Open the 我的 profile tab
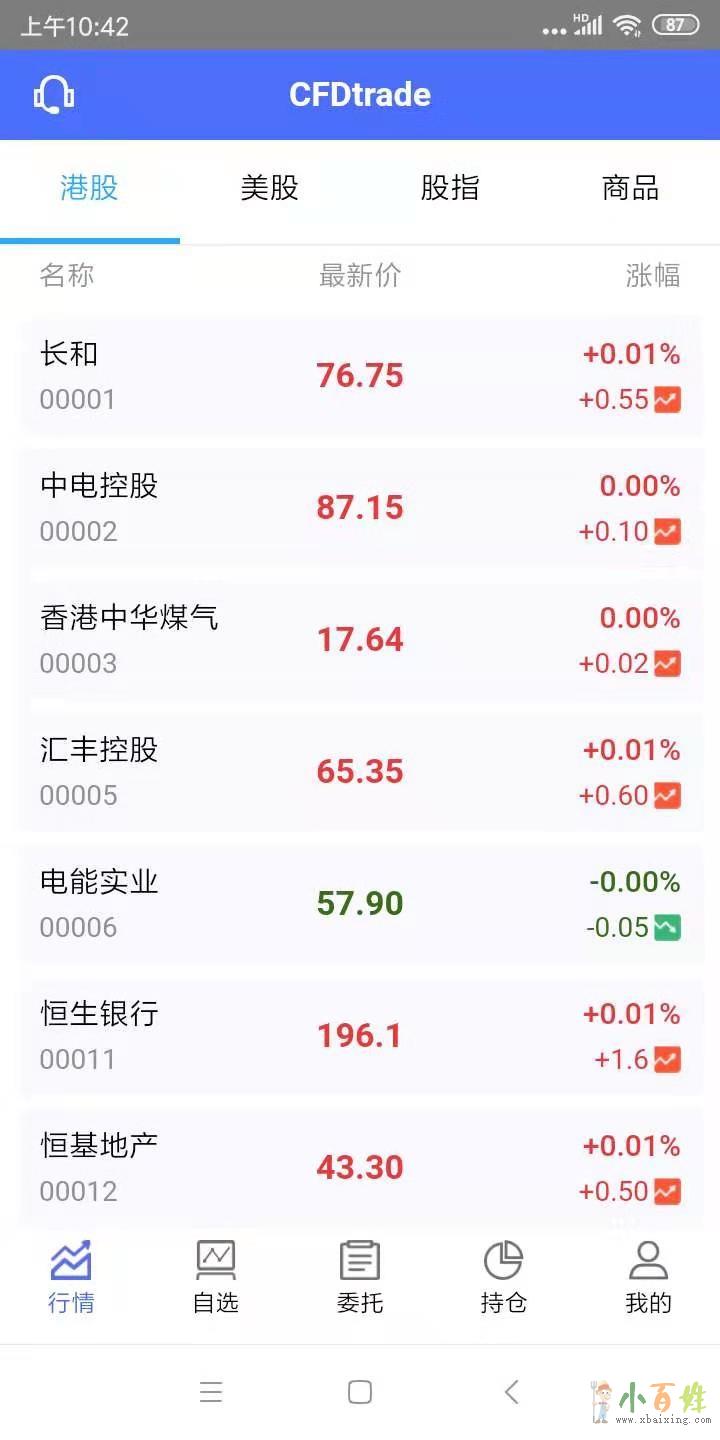The image size is (720, 1440). (648, 1277)
